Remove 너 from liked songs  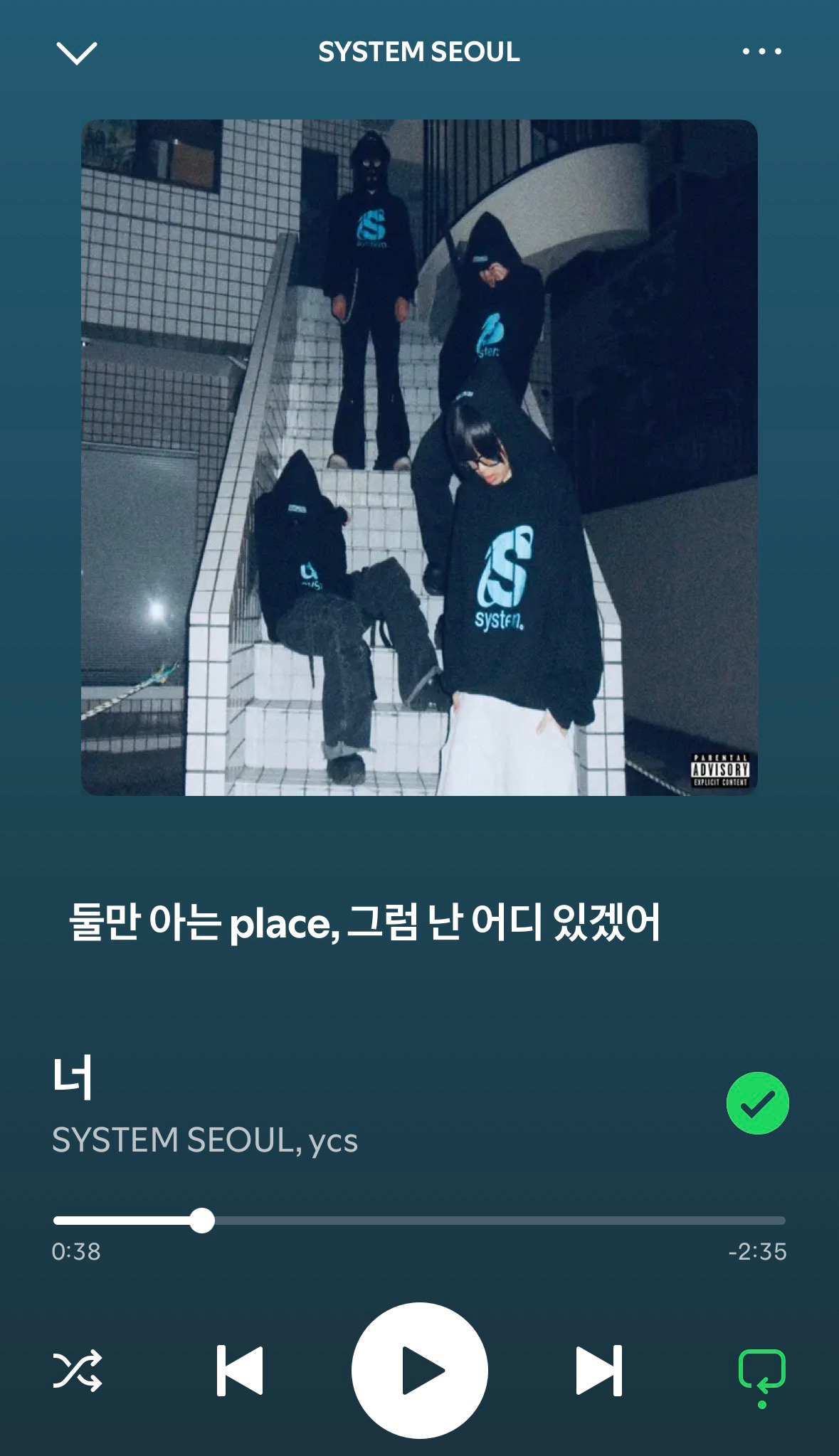tap(757, 1103)
